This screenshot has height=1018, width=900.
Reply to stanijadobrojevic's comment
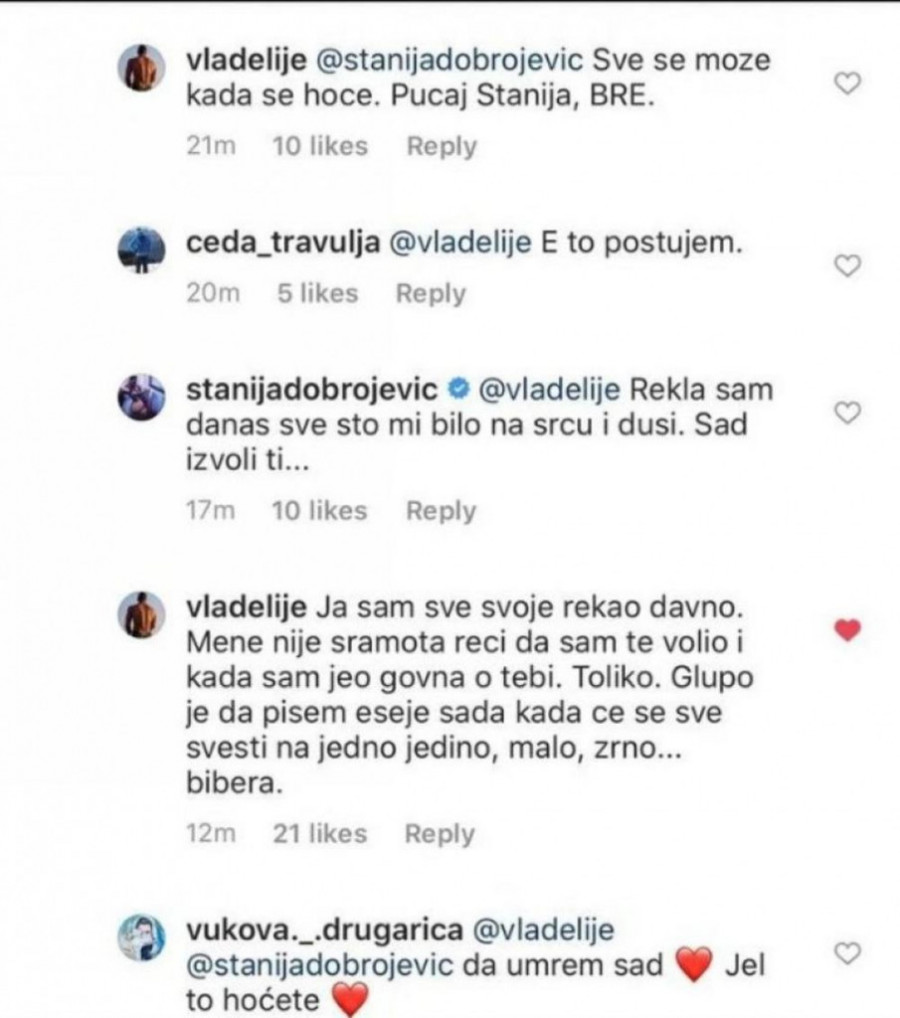(441, 511)
